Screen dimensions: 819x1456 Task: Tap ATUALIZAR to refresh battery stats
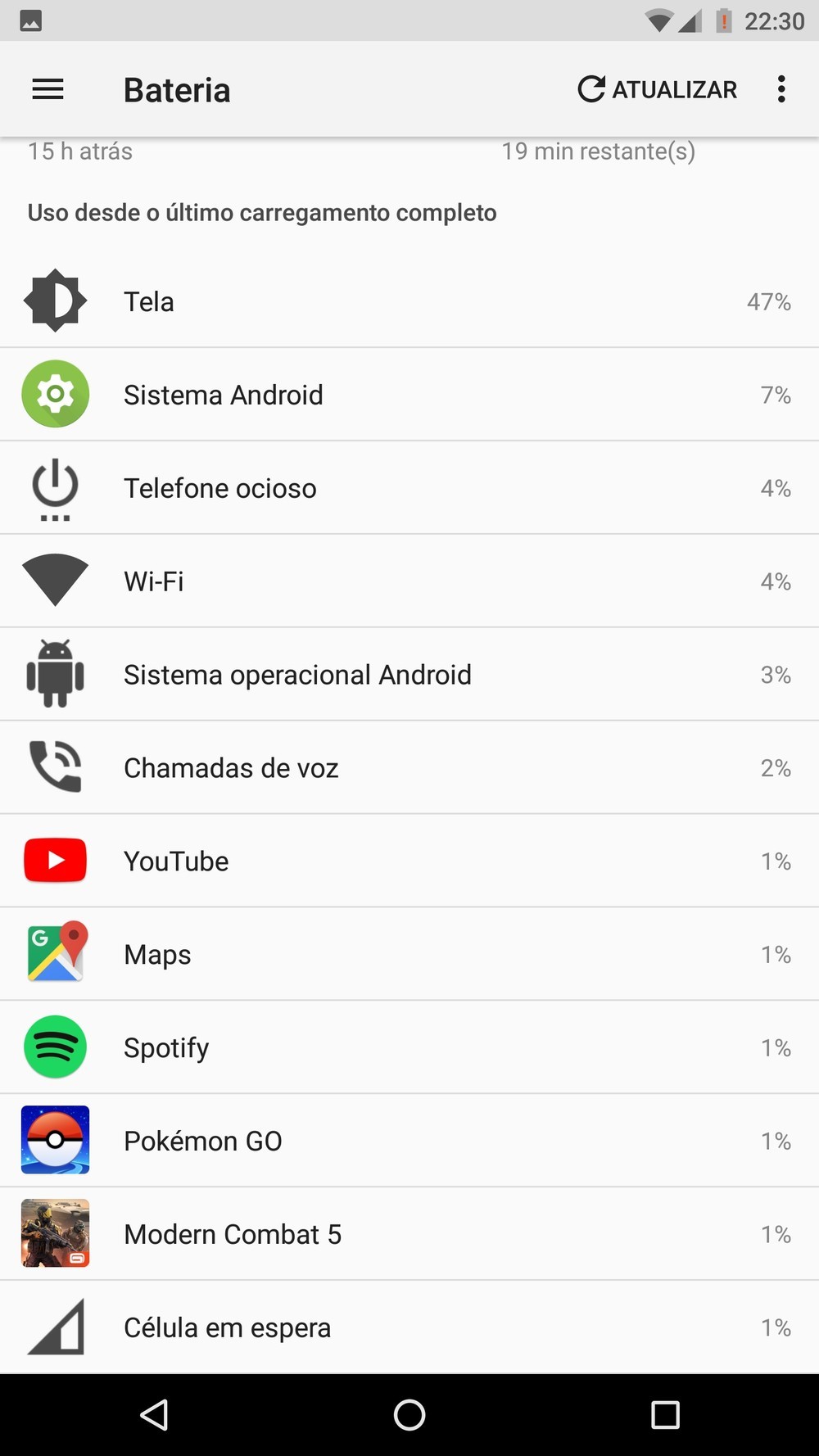(x=658, y=89)
